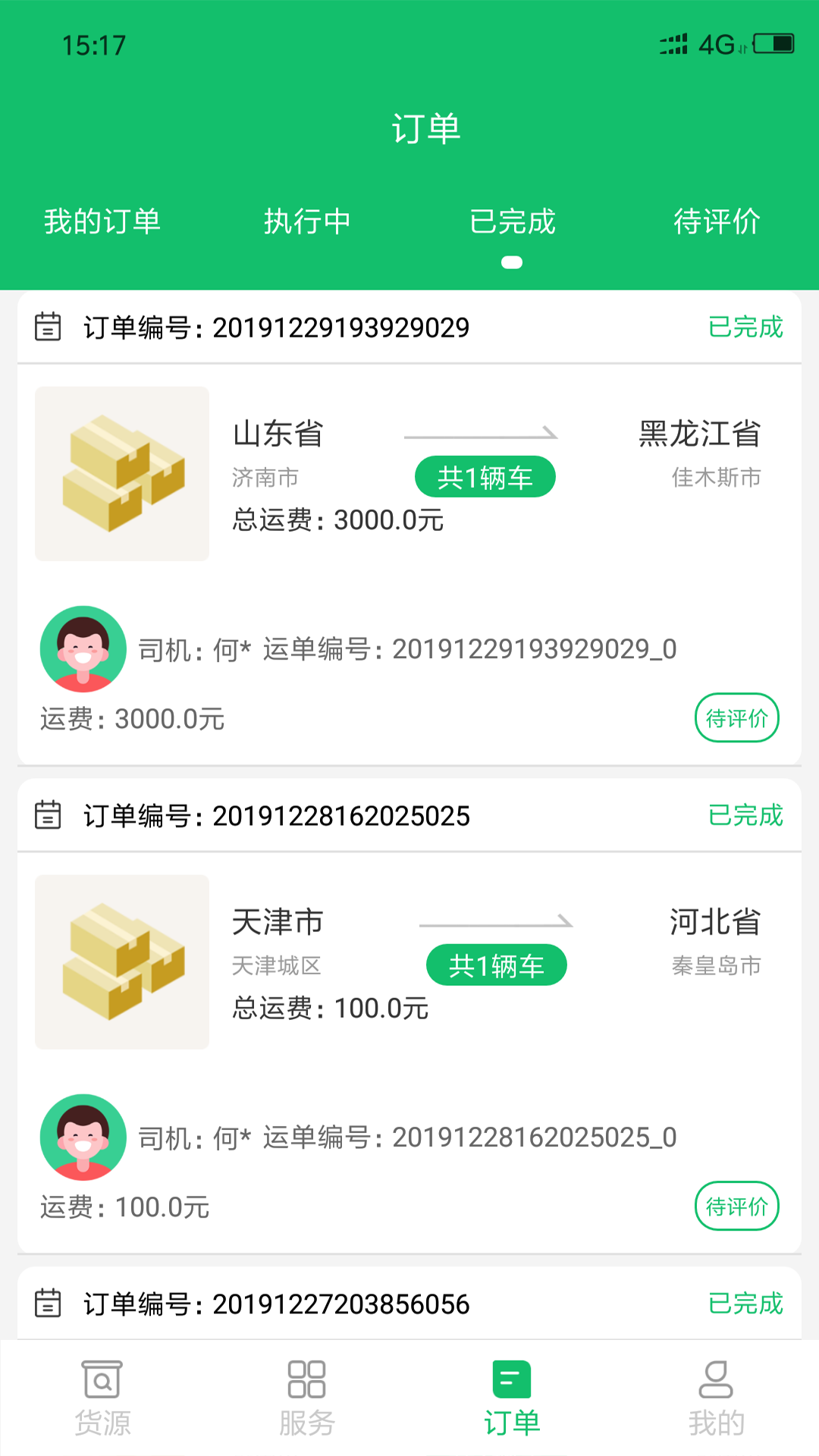The image size is (819, 1456).
Task: Tap 待评价 button for the 100.0元 order
Action: coord(736,1207)
